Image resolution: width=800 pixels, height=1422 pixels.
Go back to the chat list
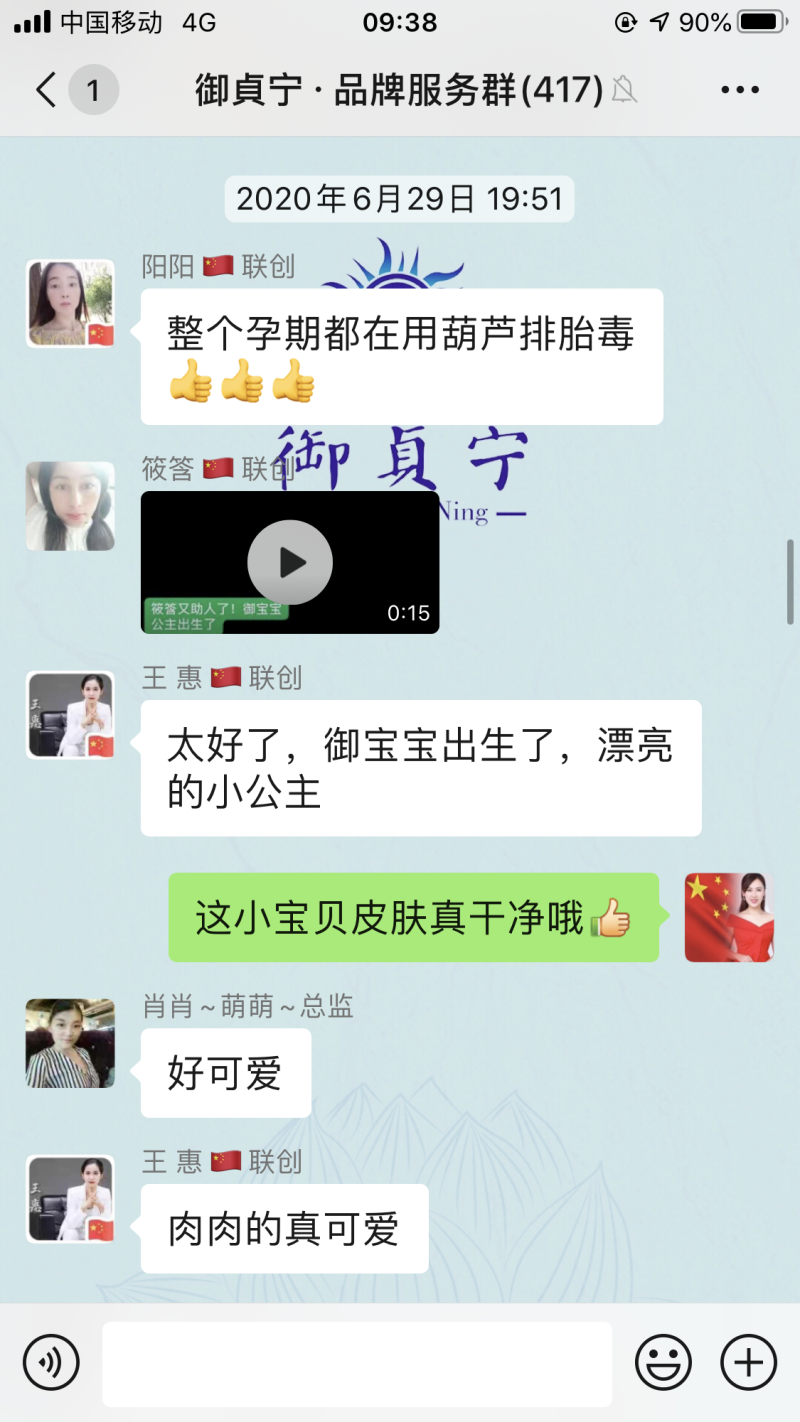[x=46, y=90]
